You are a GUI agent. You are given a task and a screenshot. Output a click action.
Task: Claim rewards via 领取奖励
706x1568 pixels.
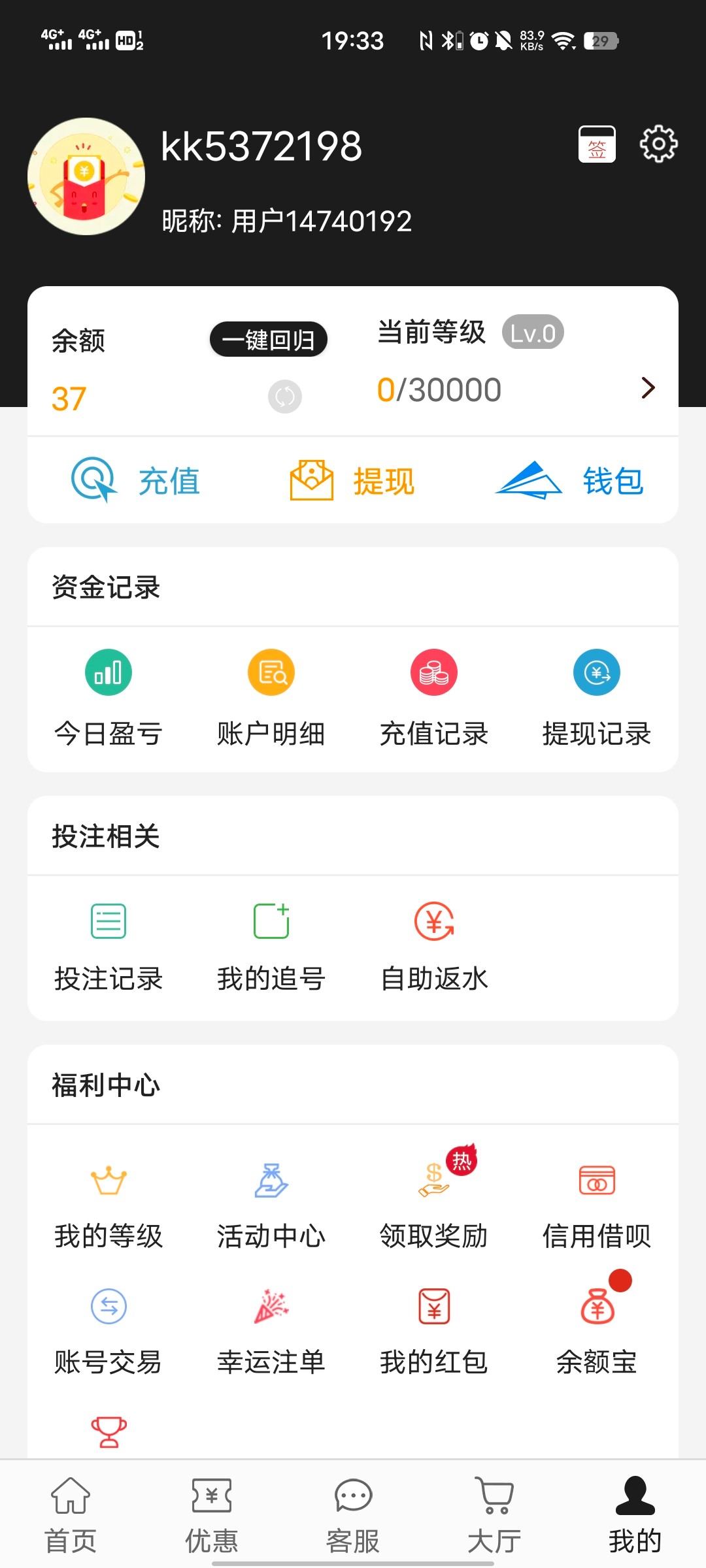pyautogui.click(x=434, y=1202)
